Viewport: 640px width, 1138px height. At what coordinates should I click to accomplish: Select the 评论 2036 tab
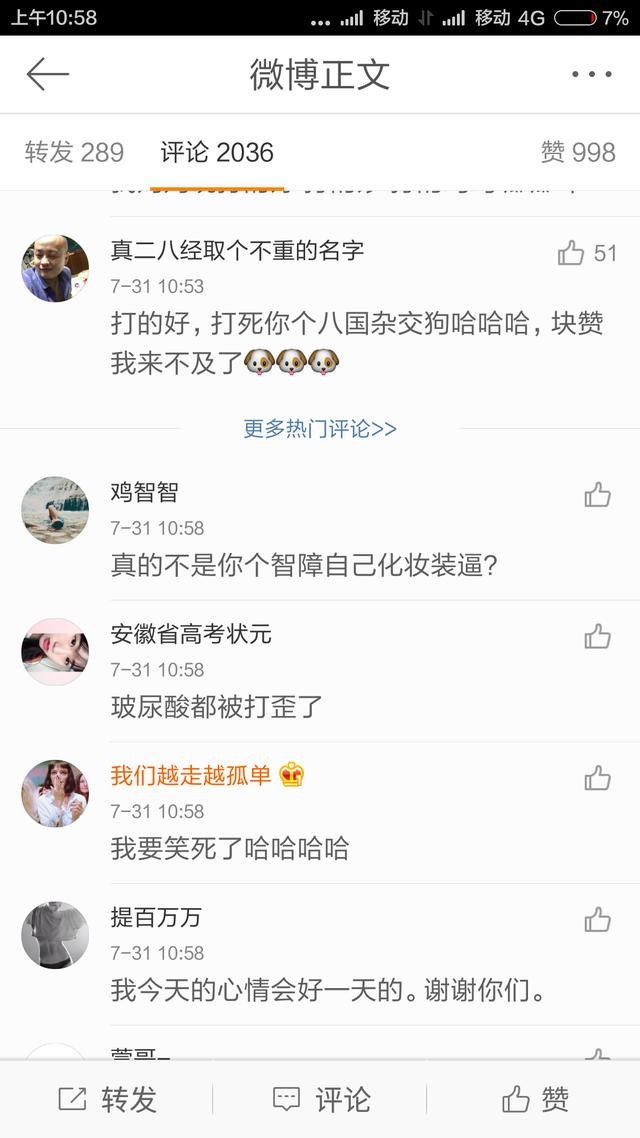pos(217,152)
